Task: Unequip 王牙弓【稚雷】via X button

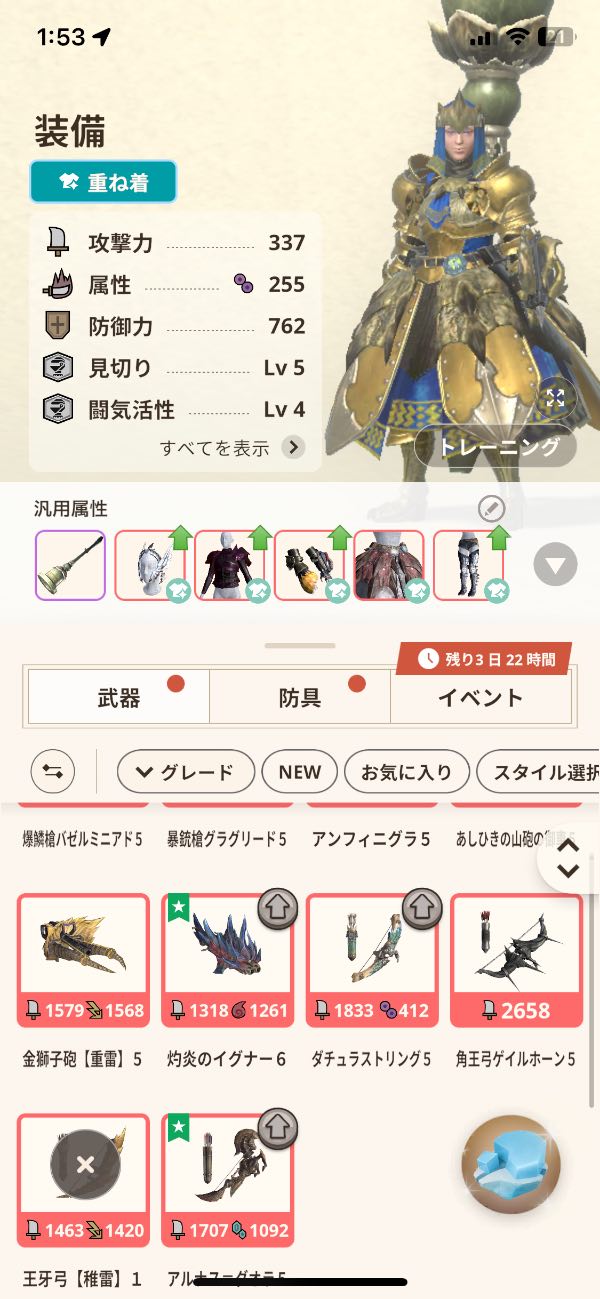Action: [x=85, y=1164]
